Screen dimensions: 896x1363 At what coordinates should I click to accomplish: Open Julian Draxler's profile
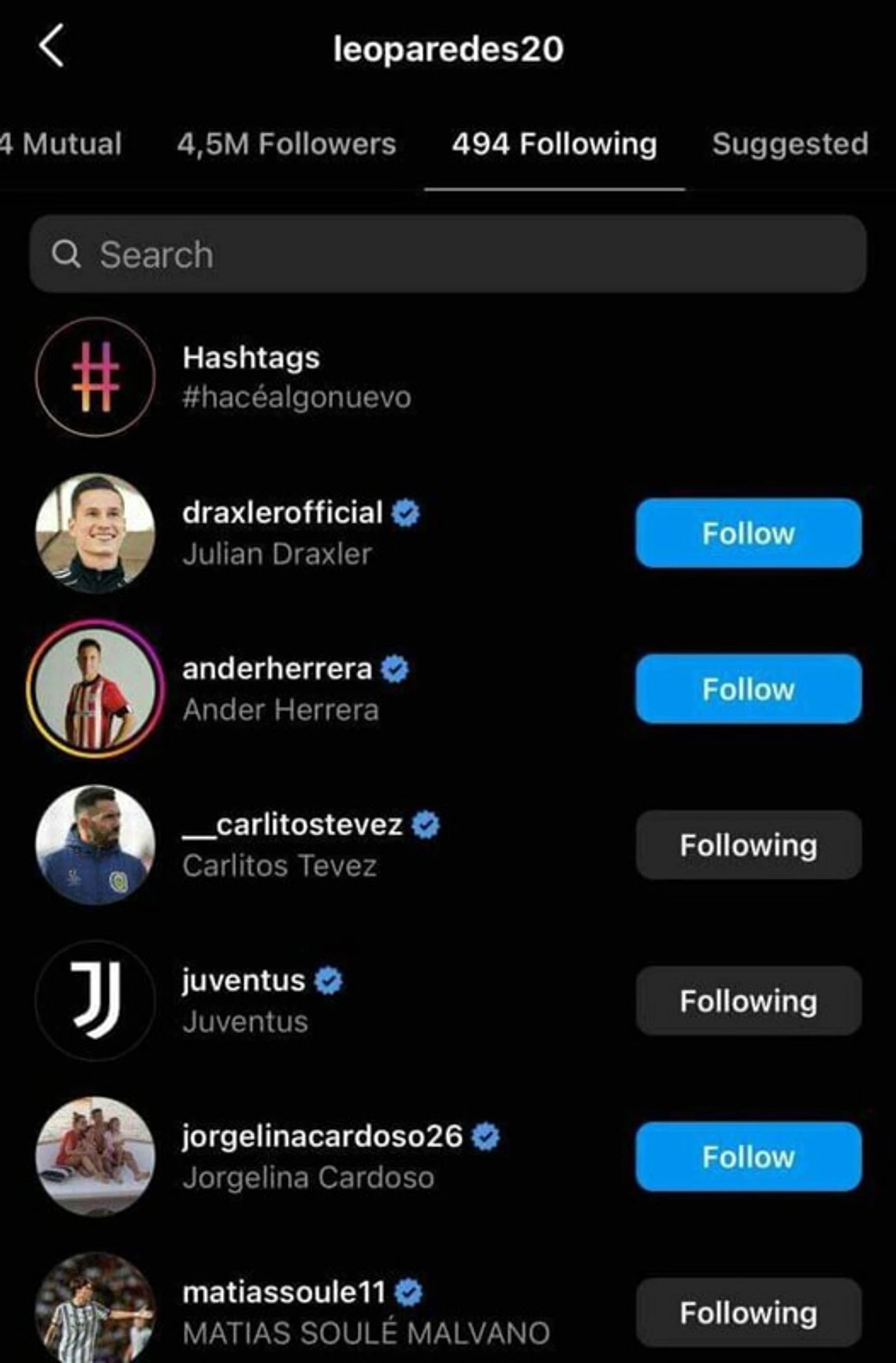282,532
